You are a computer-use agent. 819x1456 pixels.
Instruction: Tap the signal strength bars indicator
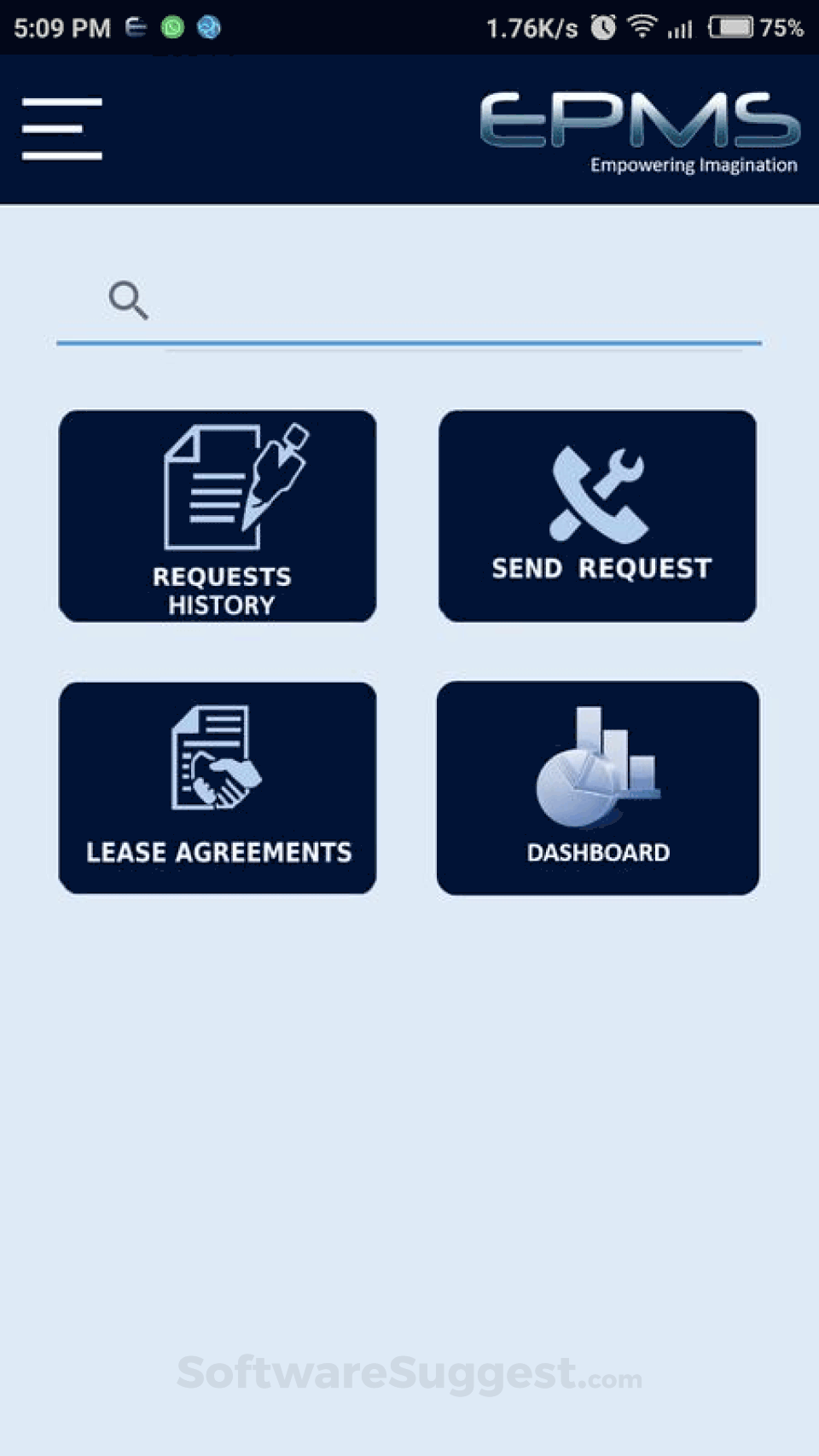(x=679, y=26)
